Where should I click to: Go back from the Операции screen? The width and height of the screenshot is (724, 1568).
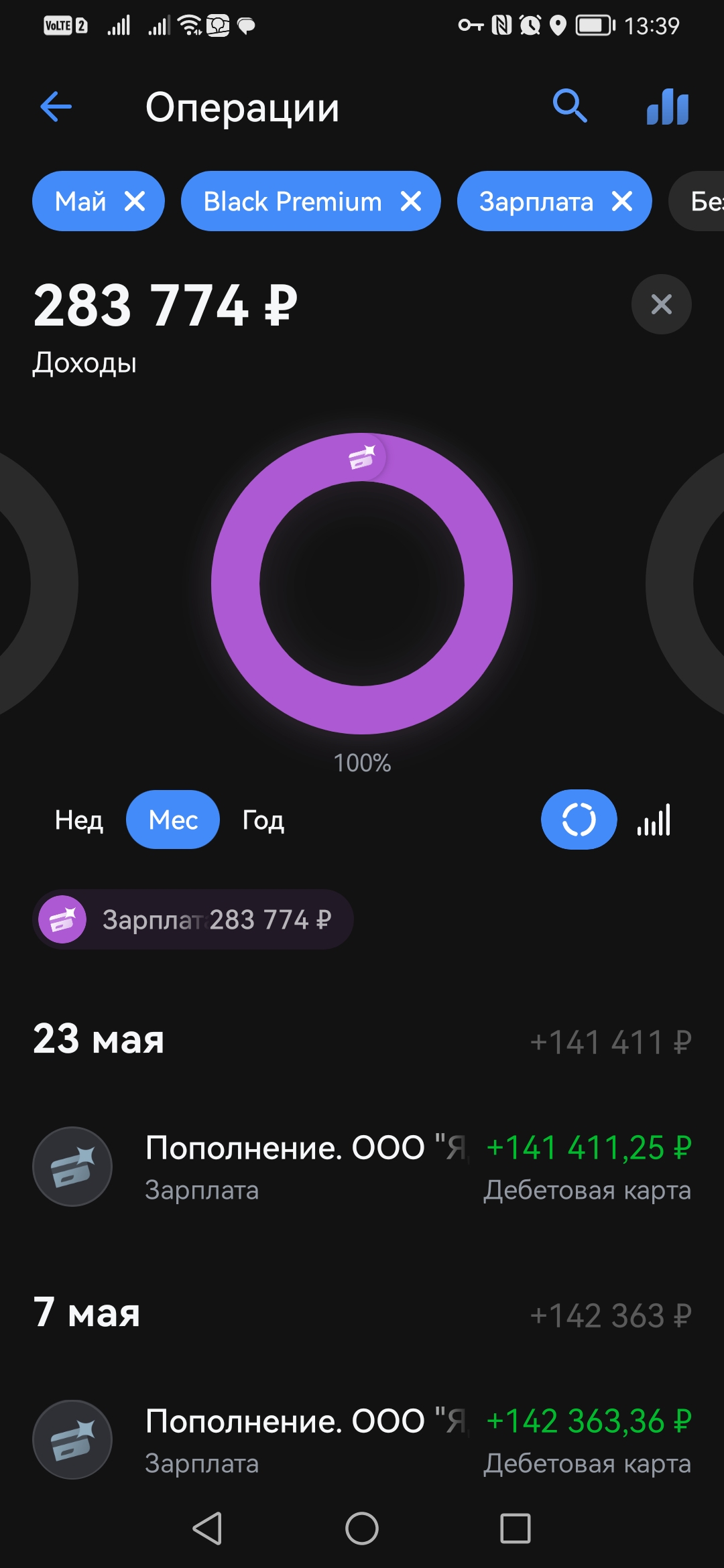(x=56, y=107)
